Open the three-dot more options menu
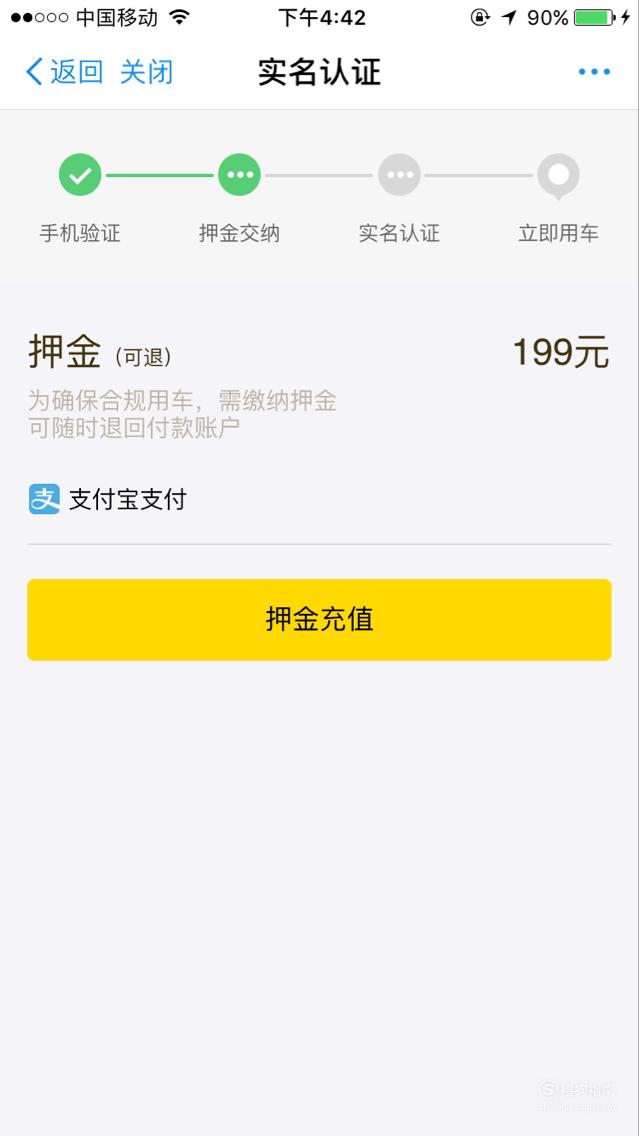The image size is (639, 1136). (x=594, y=72)
